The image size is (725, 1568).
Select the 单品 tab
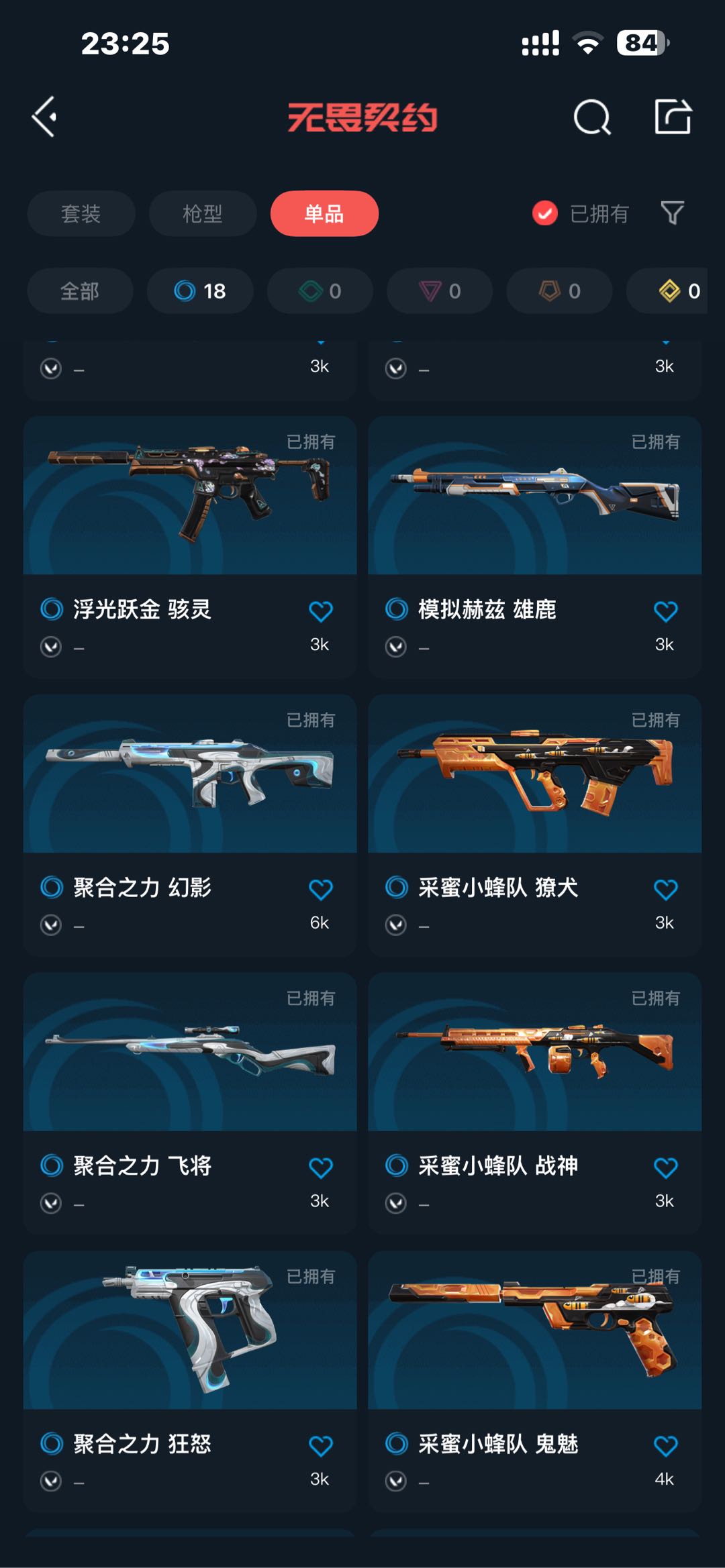tap(324, 213)
